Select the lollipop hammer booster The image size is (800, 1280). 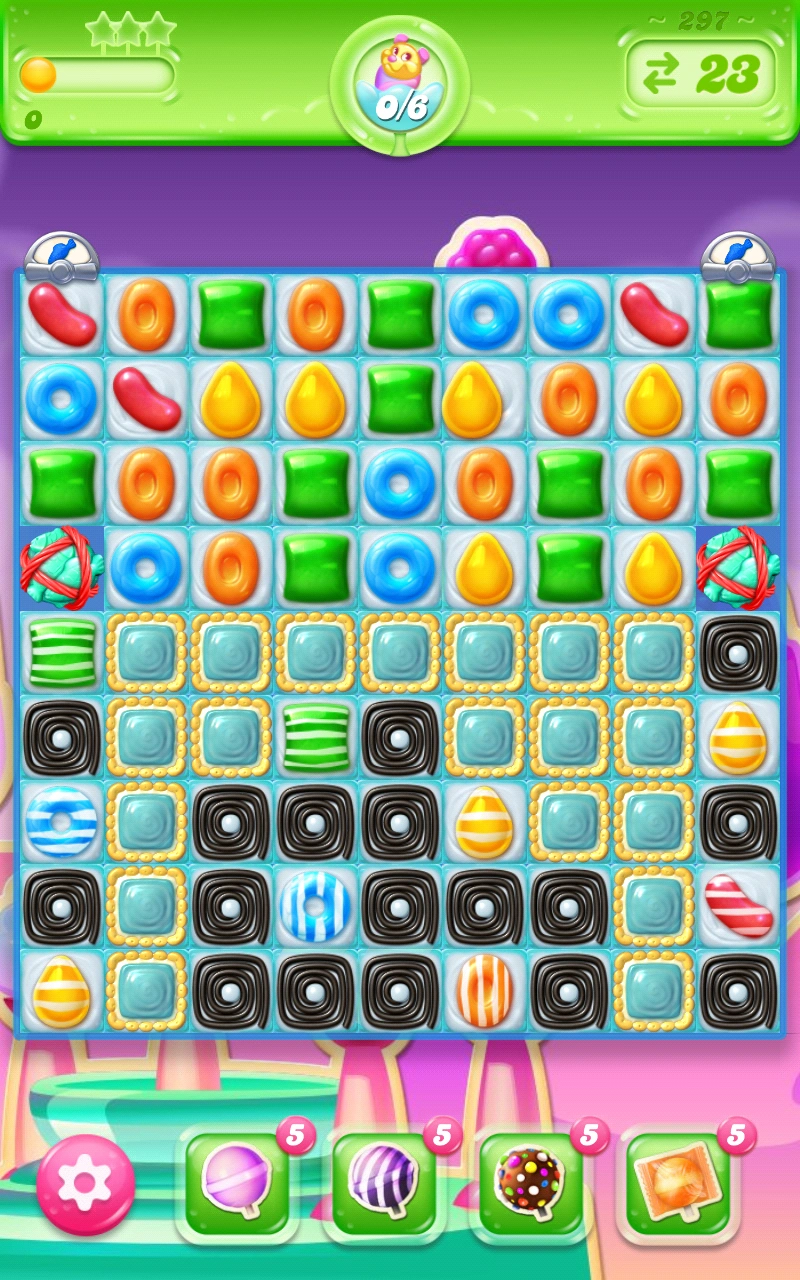pyautogui.click(x=236, y=1183)
